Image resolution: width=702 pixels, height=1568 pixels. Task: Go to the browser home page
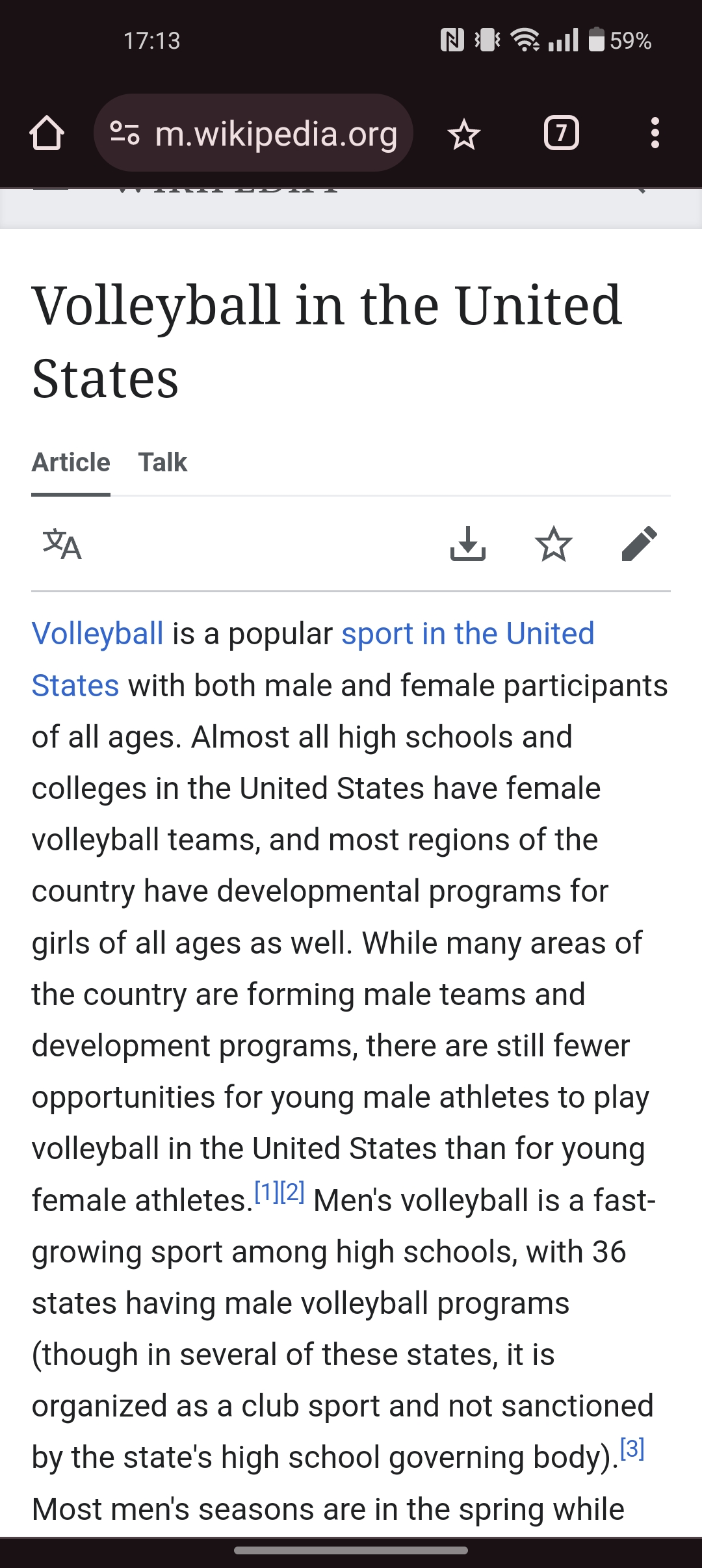click(x=47, y=133)
